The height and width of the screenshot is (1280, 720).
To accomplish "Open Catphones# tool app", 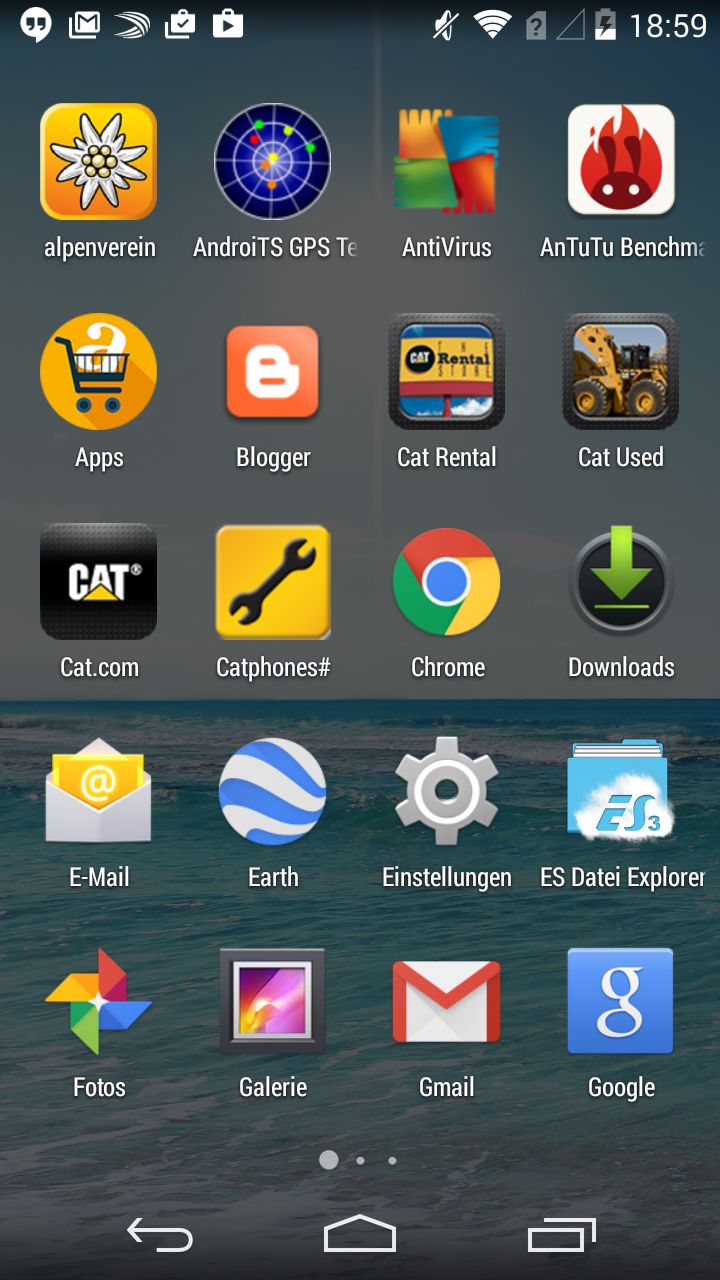I will point(272,582).
